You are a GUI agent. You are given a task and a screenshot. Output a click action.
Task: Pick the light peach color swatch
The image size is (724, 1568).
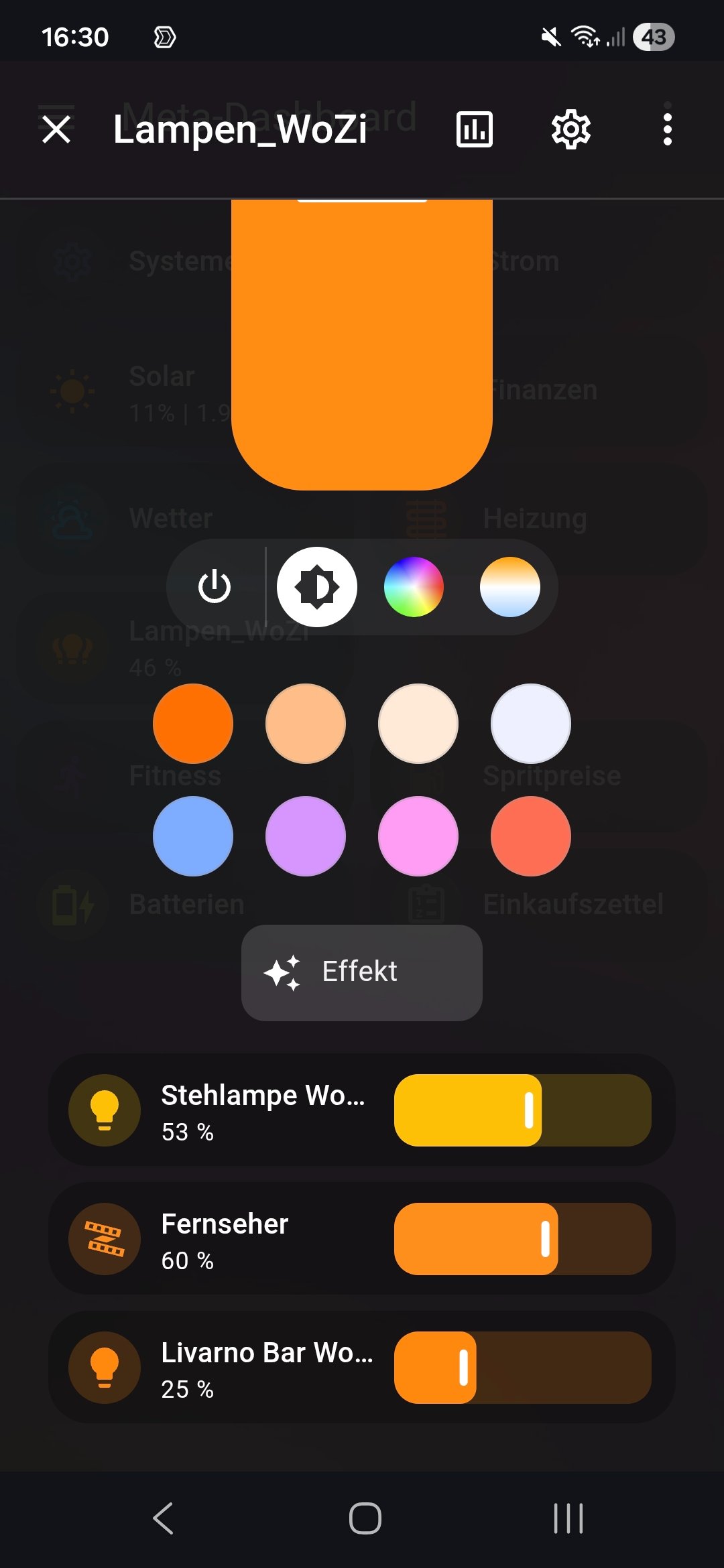pos(306,724)
